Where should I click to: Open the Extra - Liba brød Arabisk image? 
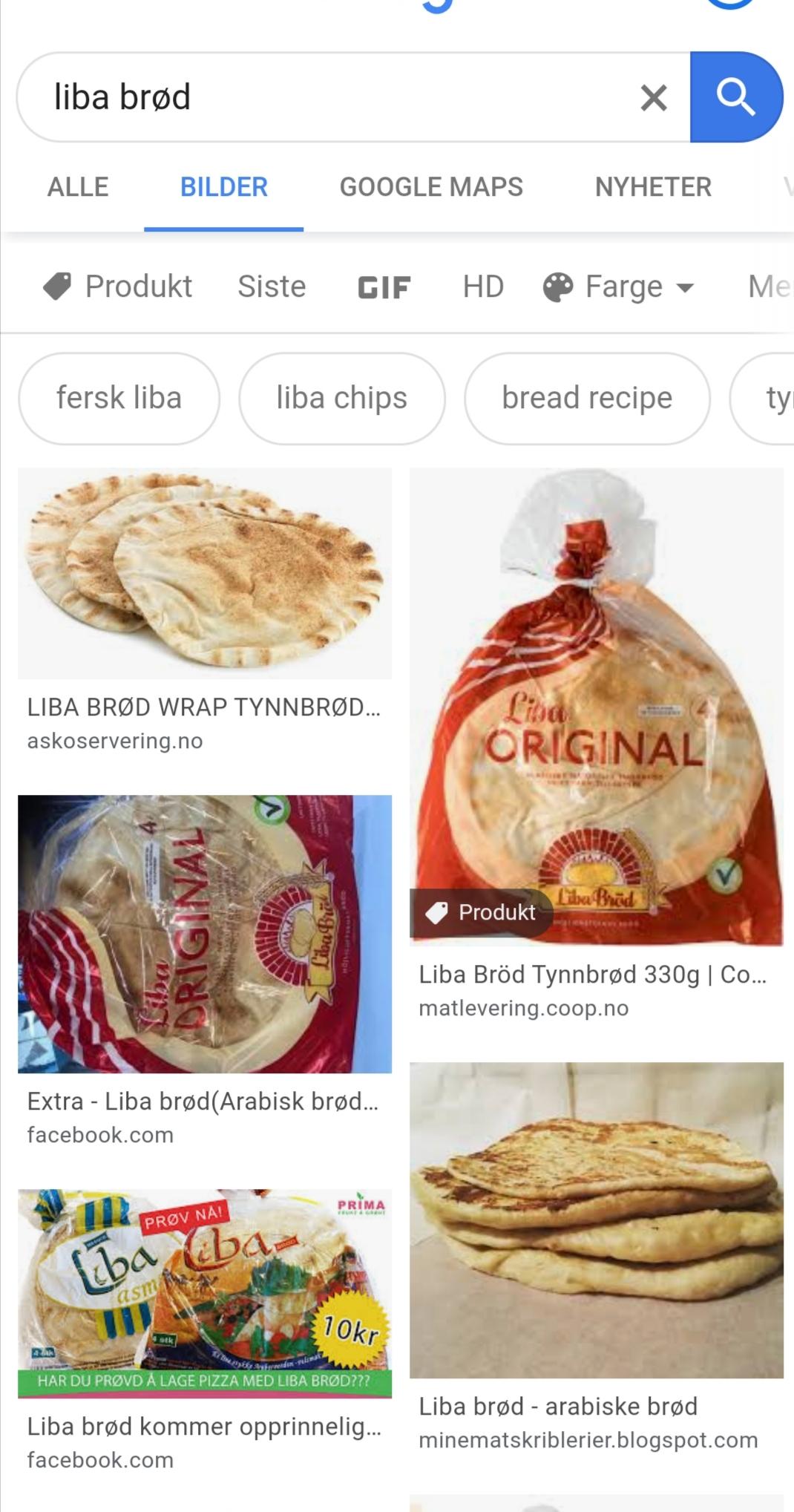click(x=205, y=934)
